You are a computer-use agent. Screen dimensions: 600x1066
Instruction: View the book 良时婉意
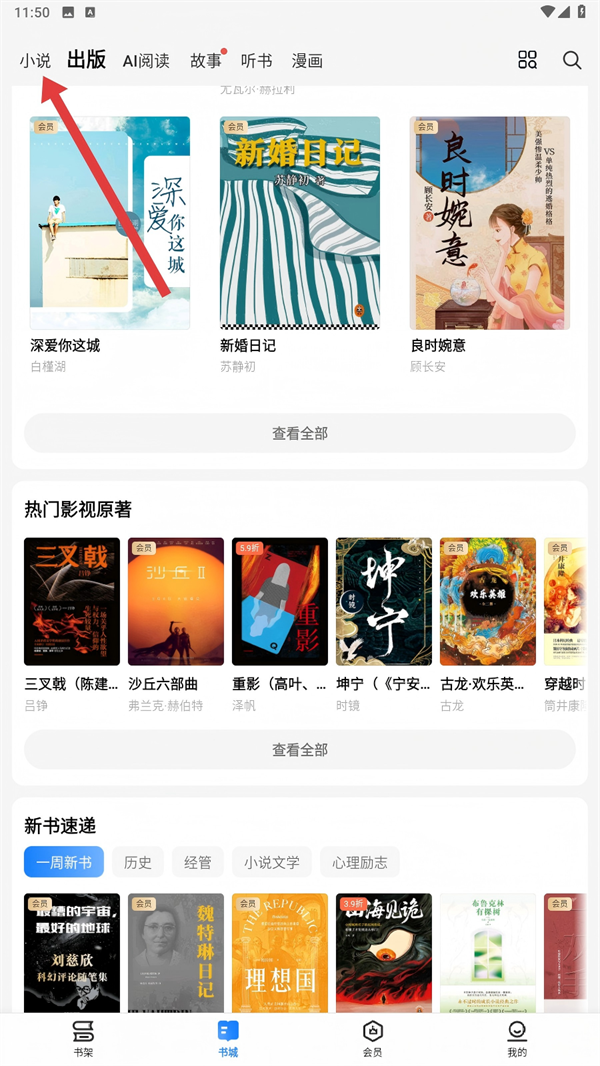pyautogui.click(x=490, y=223)
